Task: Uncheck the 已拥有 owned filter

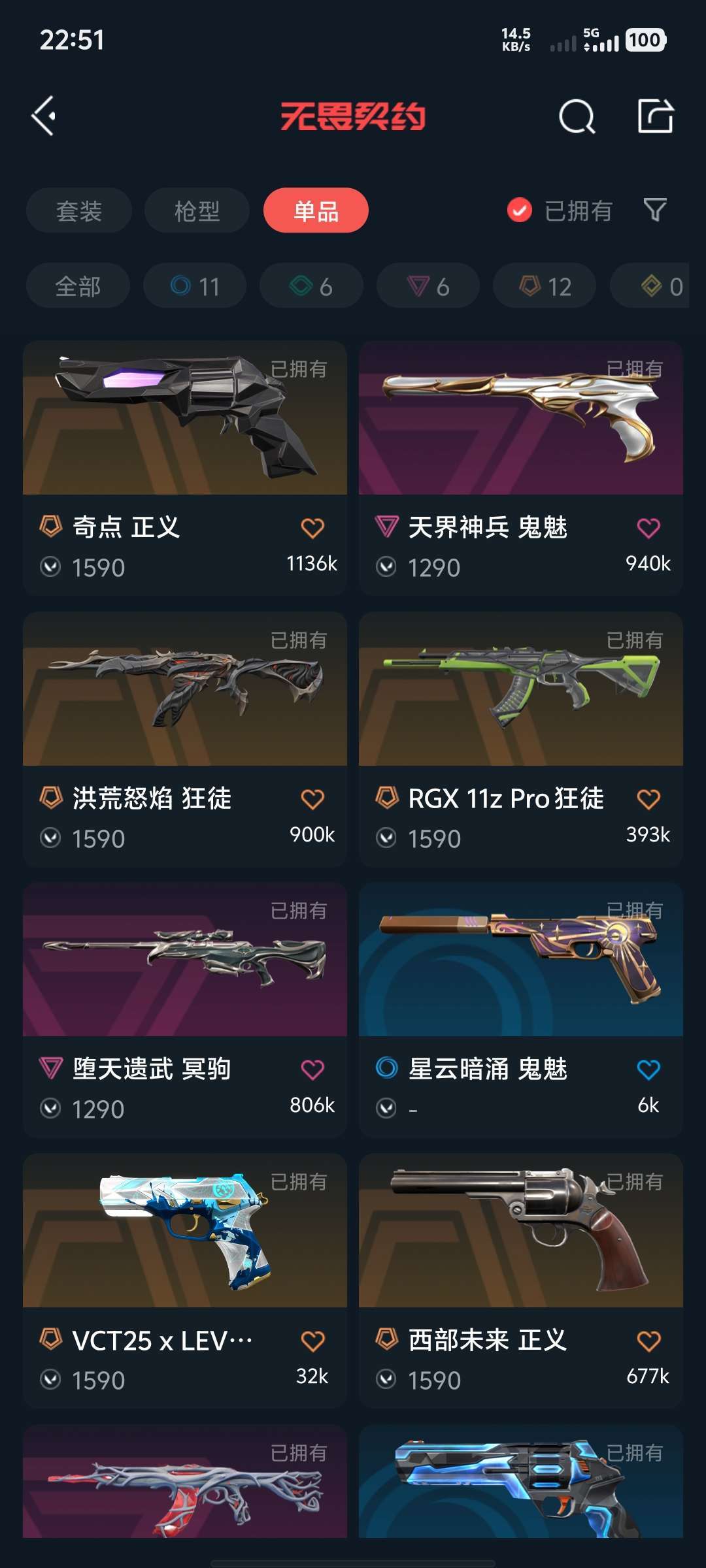Action: pos(560,210)
